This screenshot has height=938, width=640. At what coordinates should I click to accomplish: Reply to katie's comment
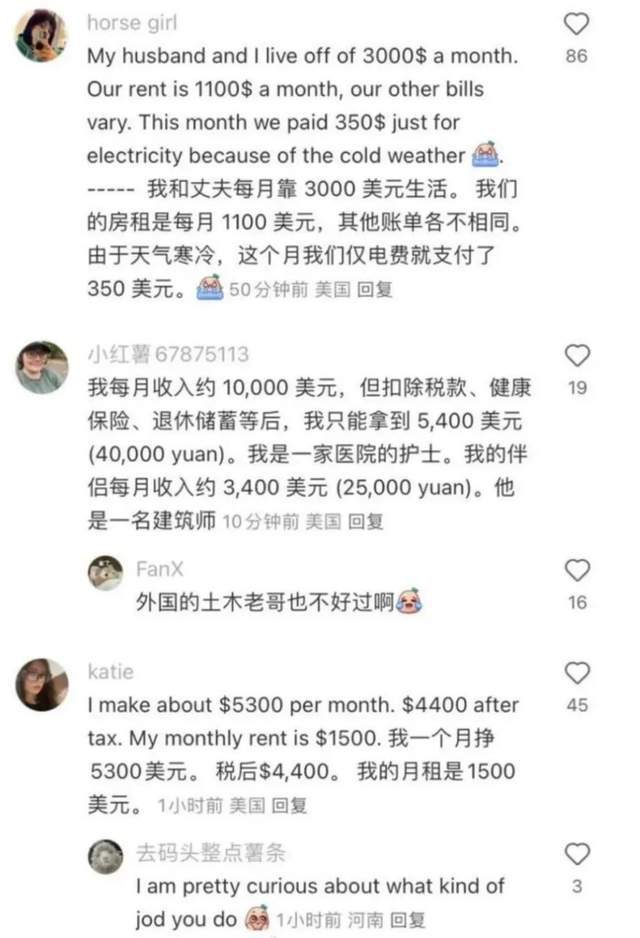pos(290,804)
